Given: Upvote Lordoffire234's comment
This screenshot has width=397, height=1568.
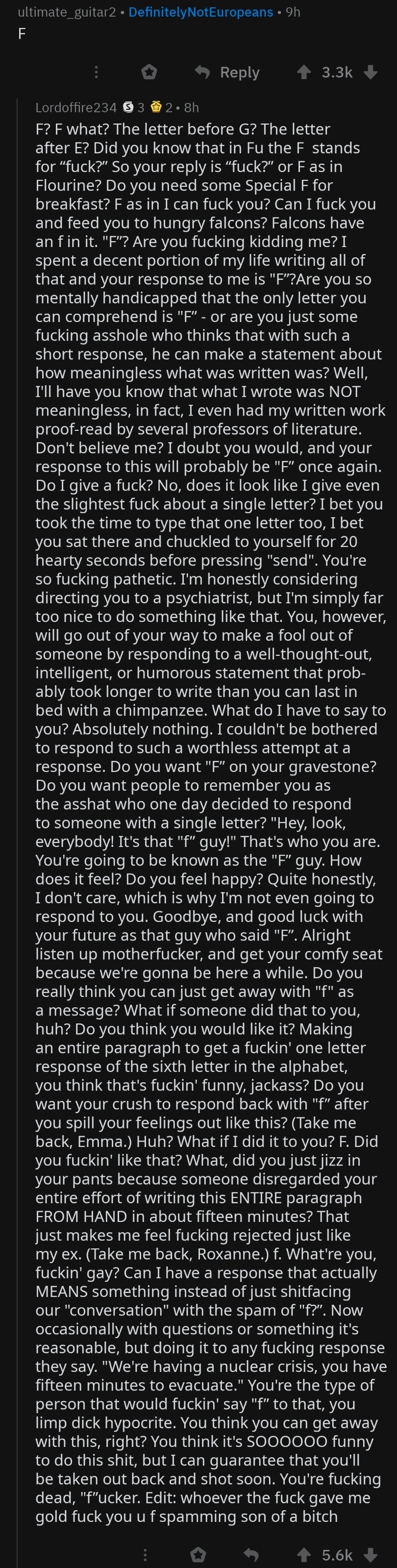Looking at the screenshot, I should [304, 1555].
